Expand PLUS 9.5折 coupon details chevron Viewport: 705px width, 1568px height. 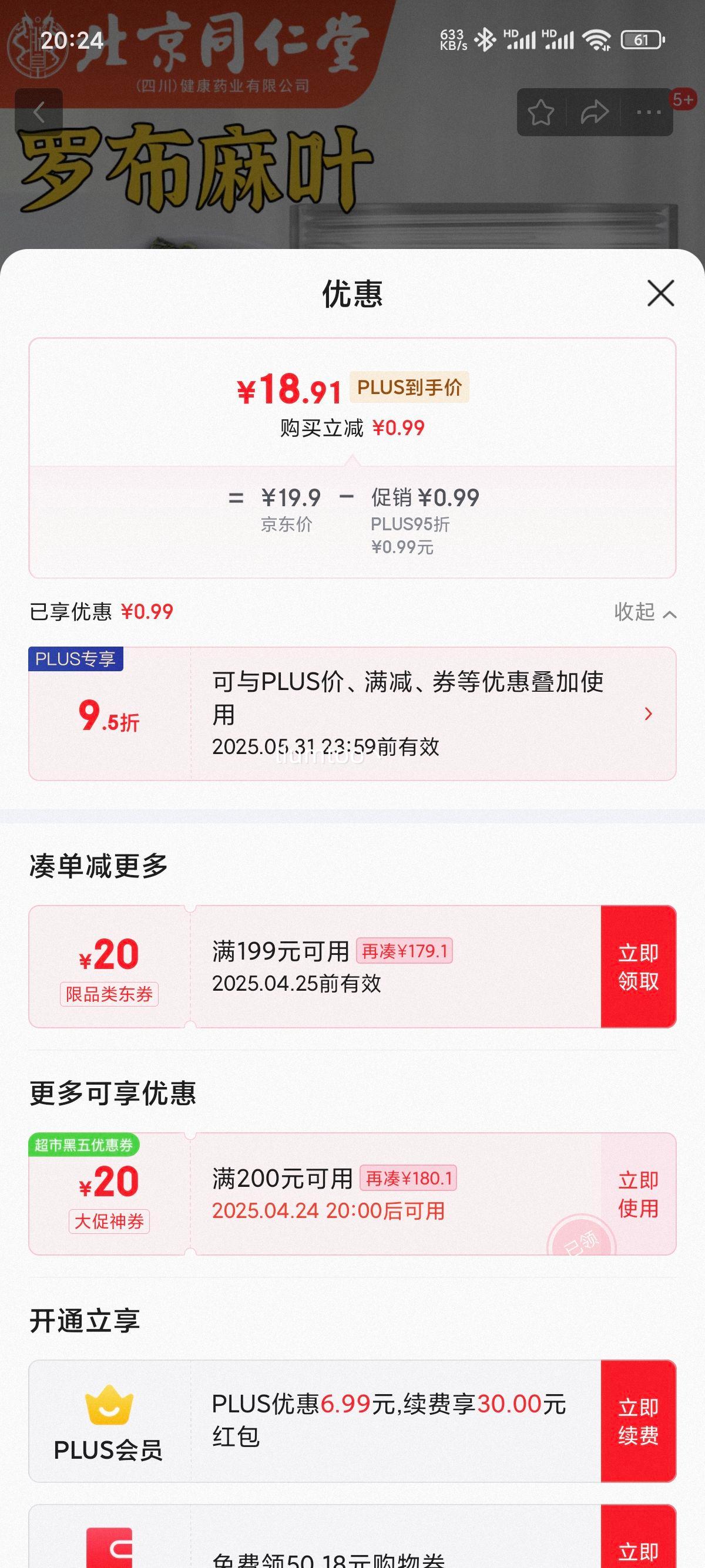(x=649, y=714)
